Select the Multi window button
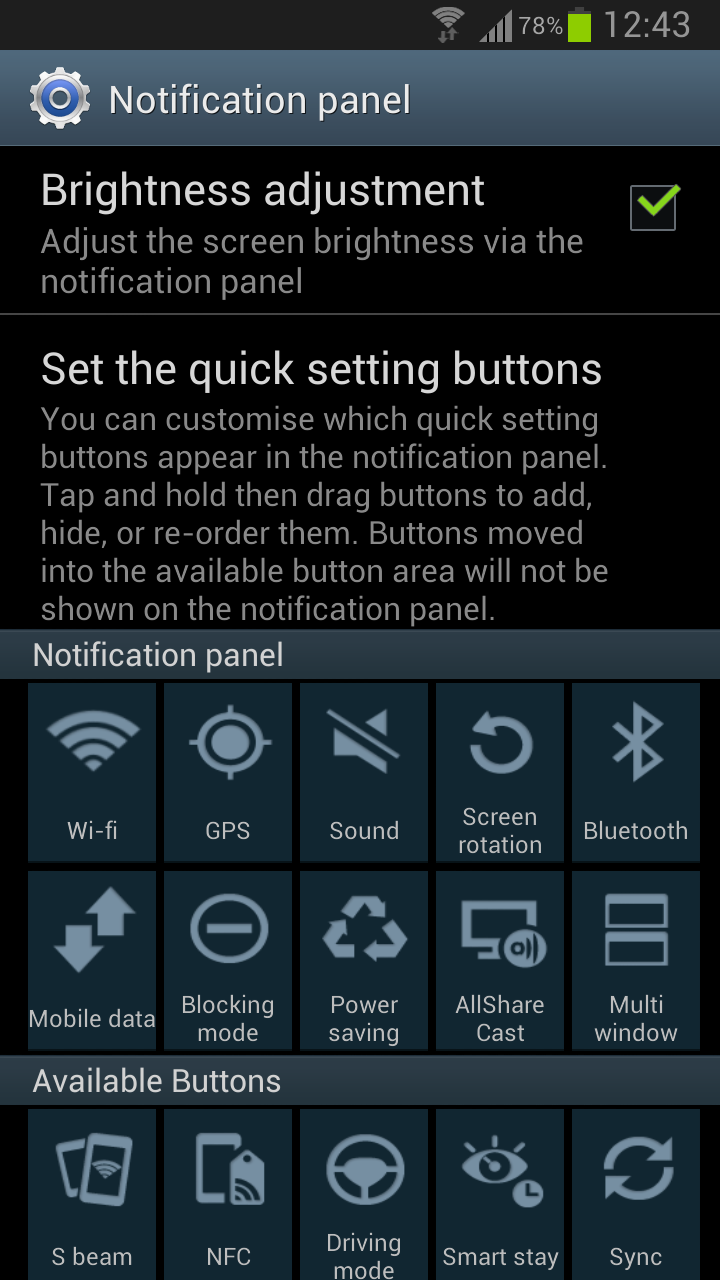This screenshot has height=1280, width=720. (x=636, y=960)
